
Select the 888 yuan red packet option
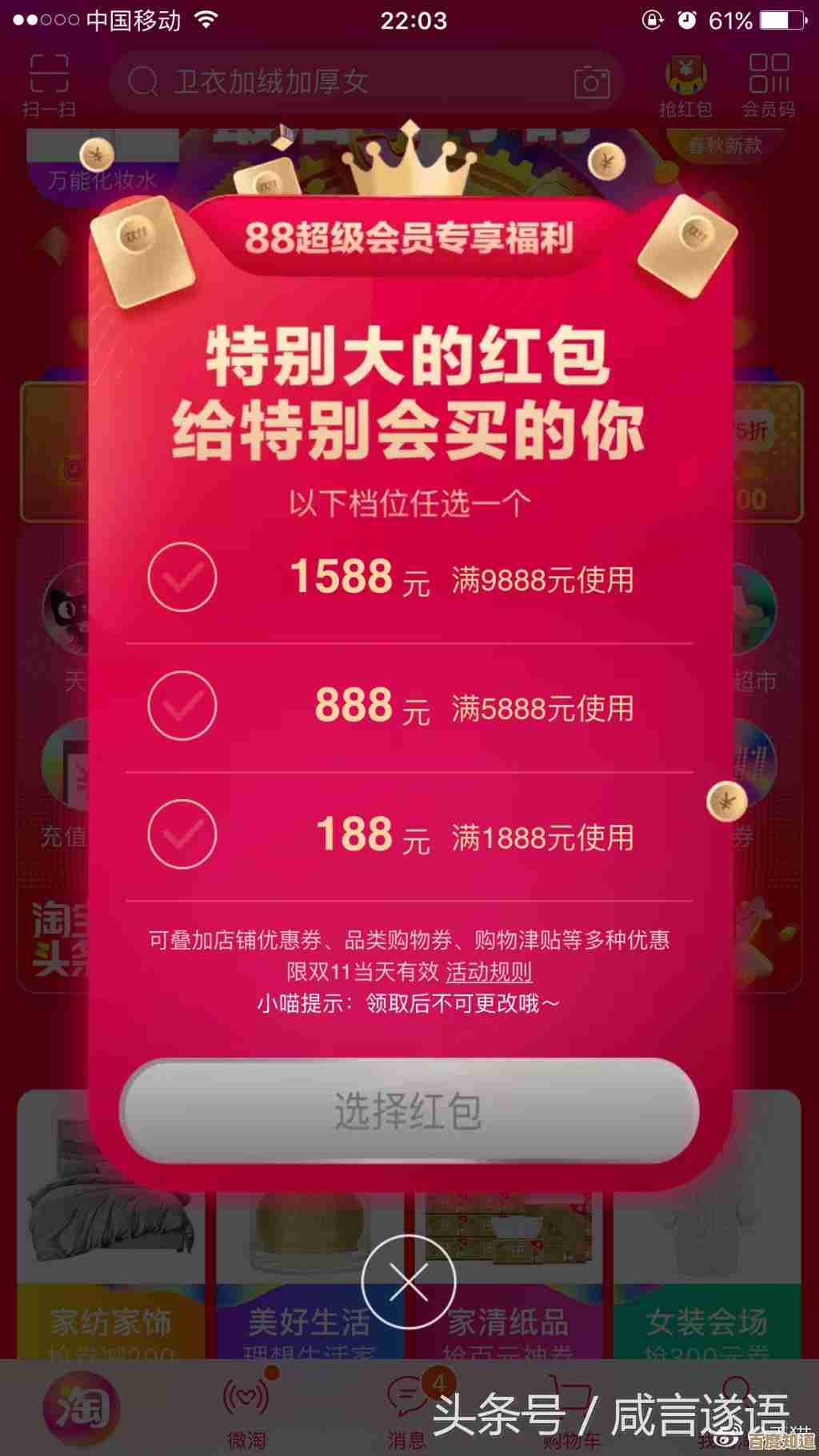tap(182, 706)
